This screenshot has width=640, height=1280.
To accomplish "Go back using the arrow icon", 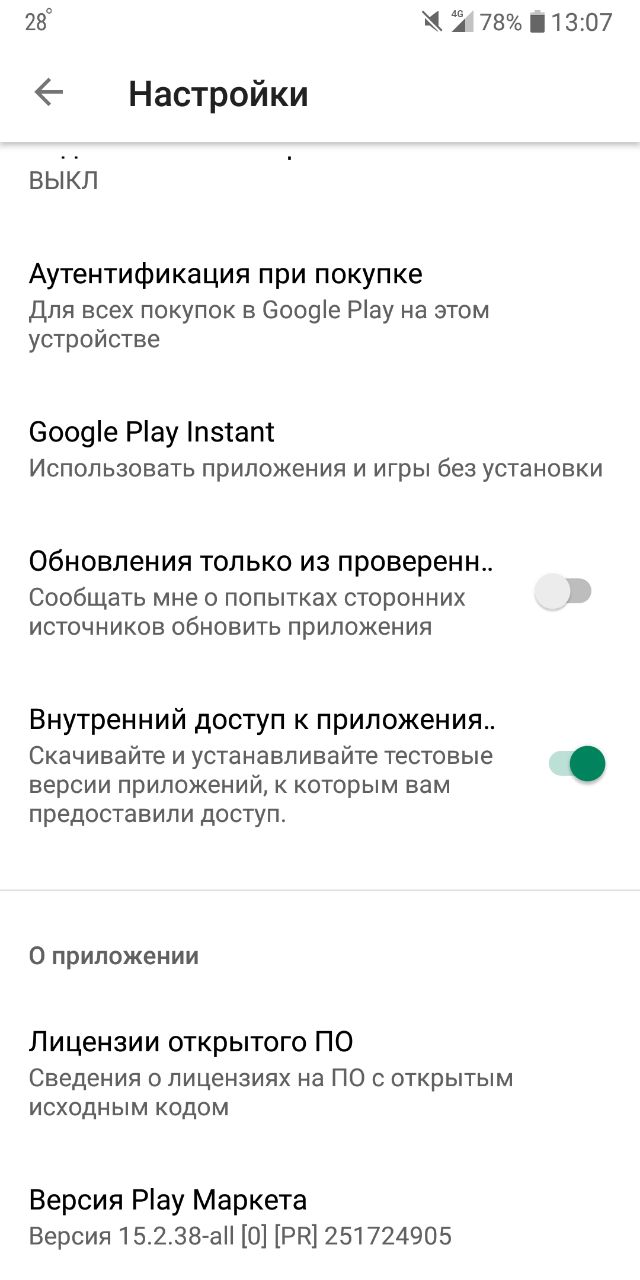I will [x=49, y=93].
